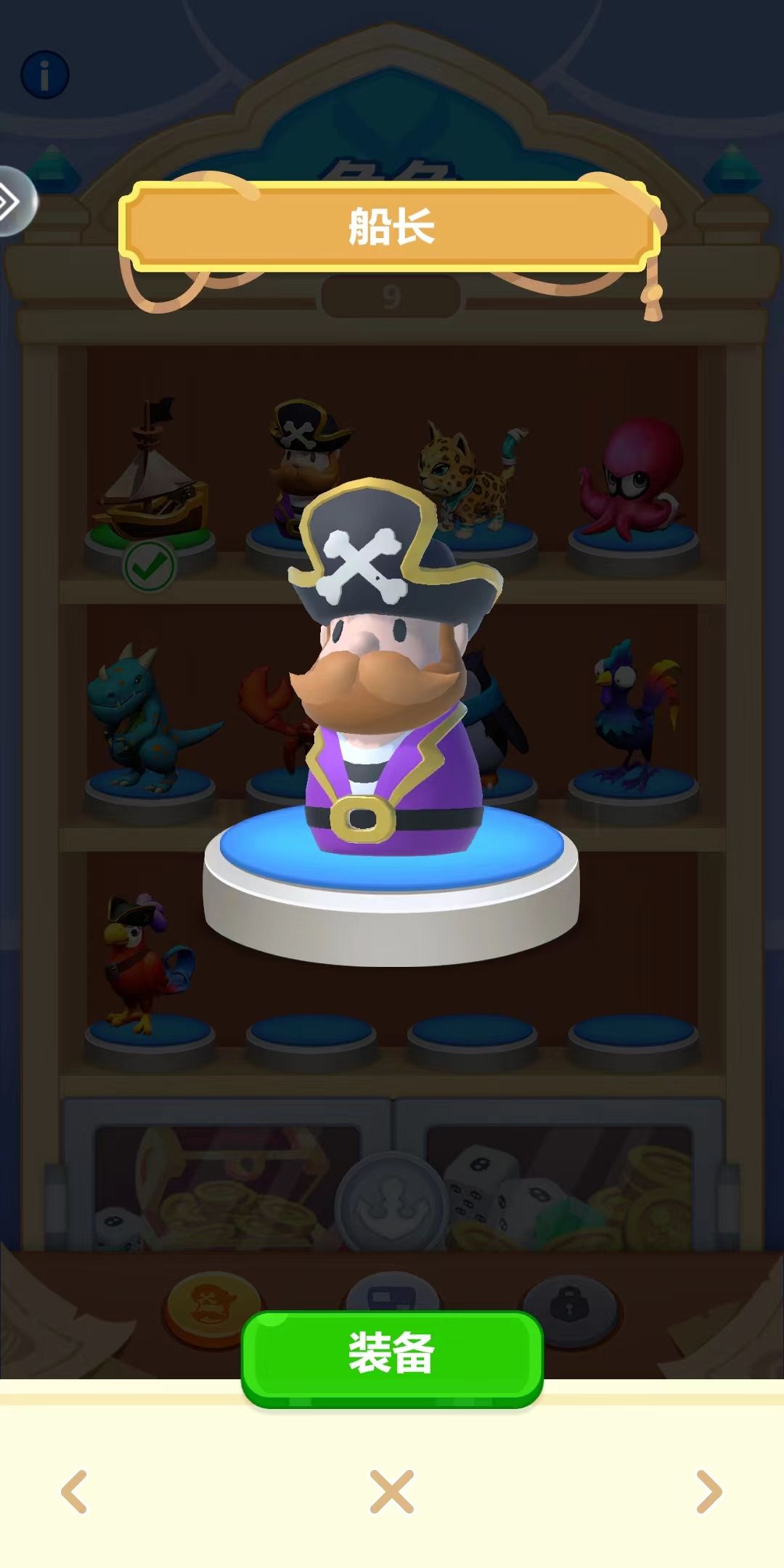The width and height of the screenshot is (784, 1568).
Task: Tap the info icon in the top-left corner
Action: pos(45,73)
